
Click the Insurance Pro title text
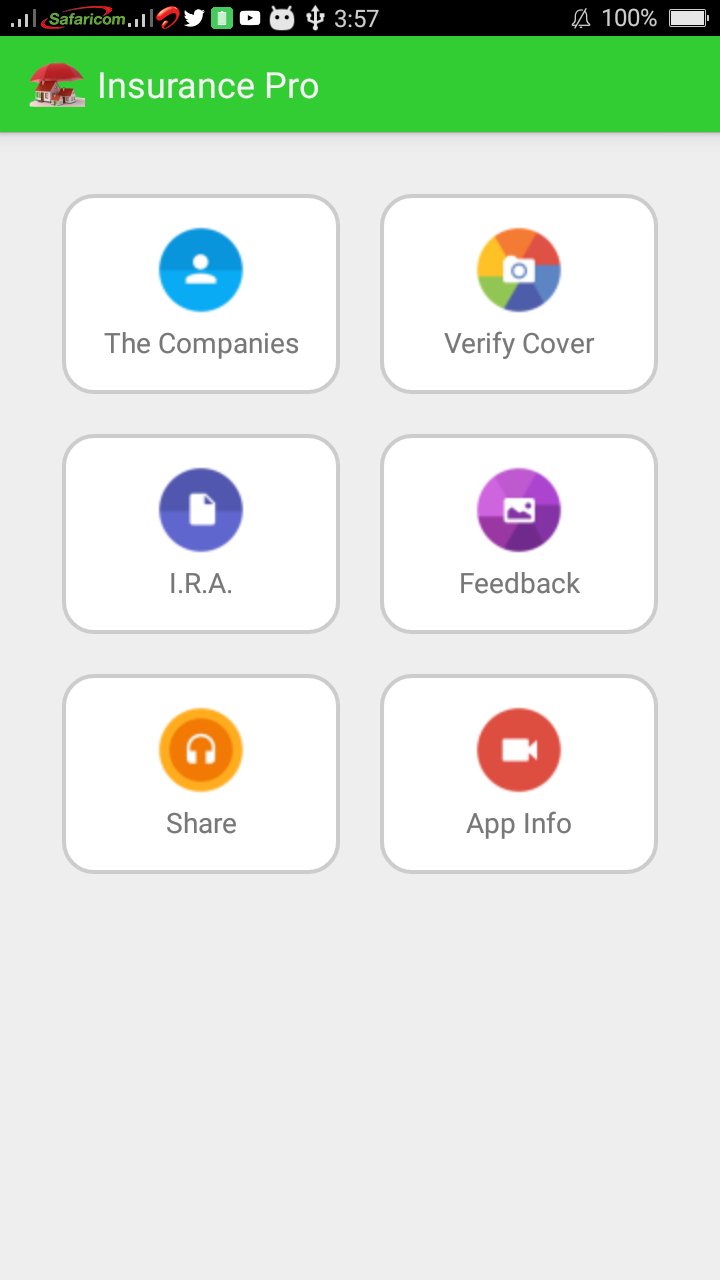pyautogui.click(x=207, y=85)
